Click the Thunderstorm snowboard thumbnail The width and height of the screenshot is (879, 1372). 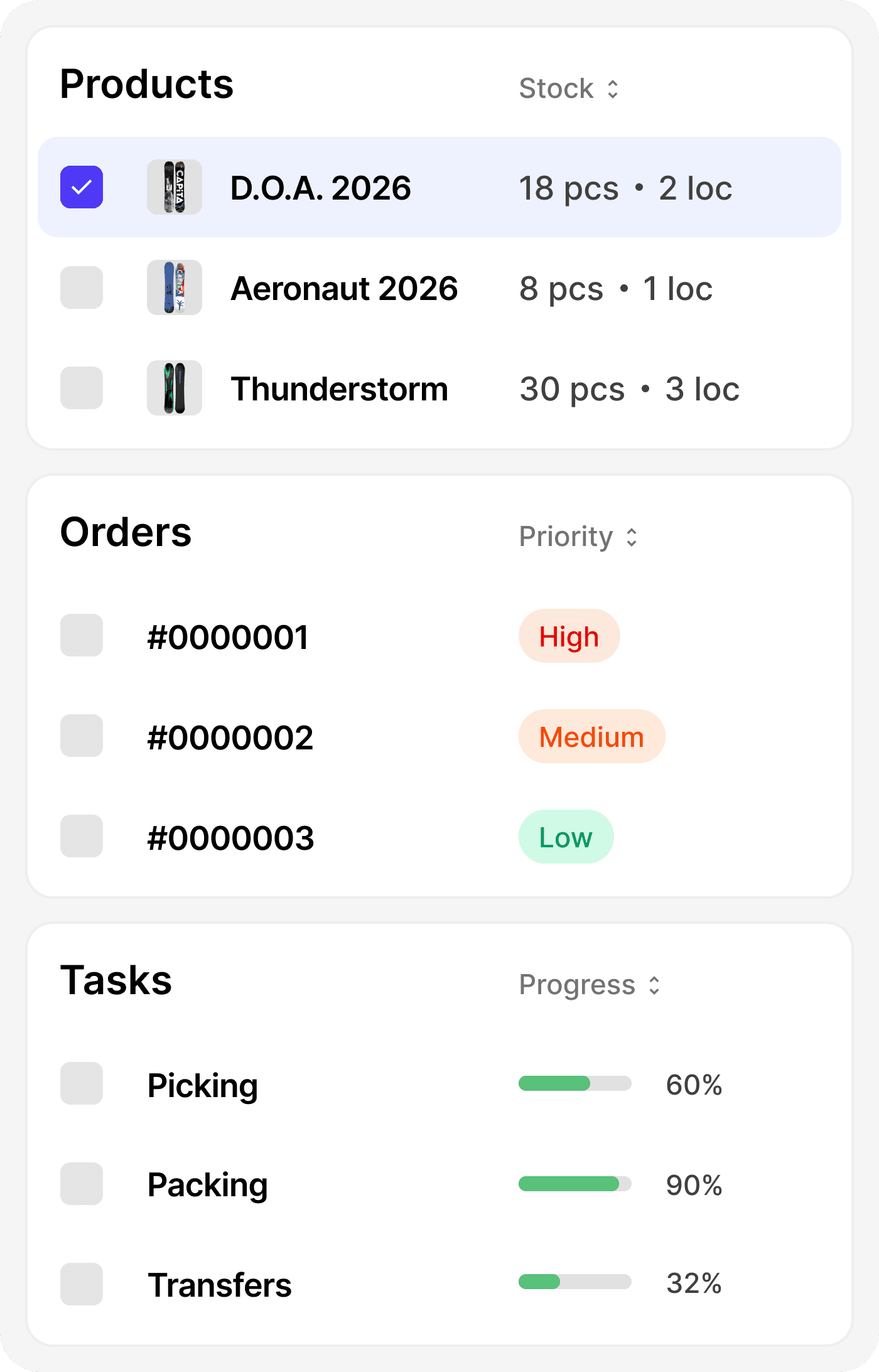(x=174, y=388)
